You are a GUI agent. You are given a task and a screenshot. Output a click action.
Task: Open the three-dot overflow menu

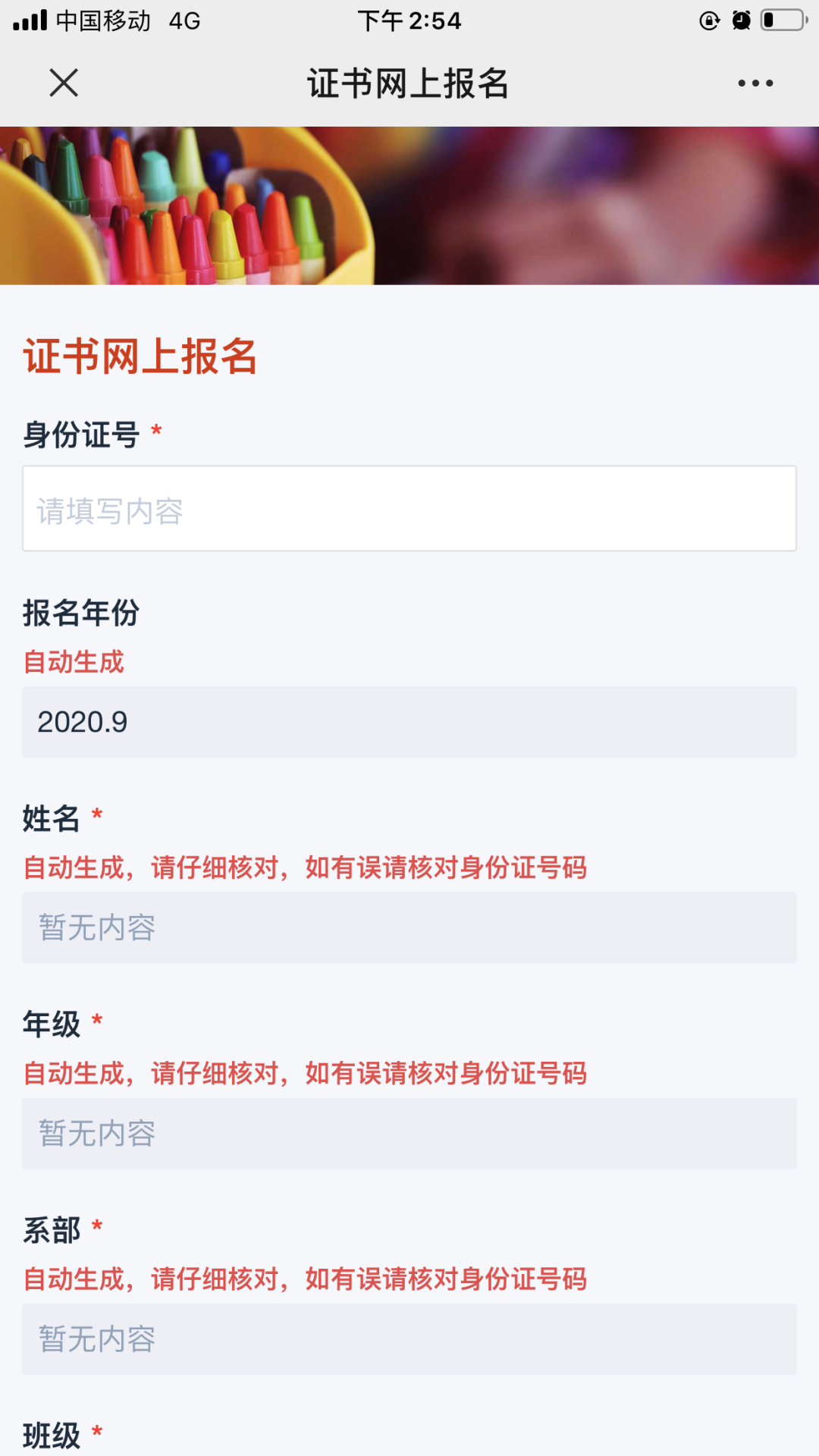coord(755,83)
